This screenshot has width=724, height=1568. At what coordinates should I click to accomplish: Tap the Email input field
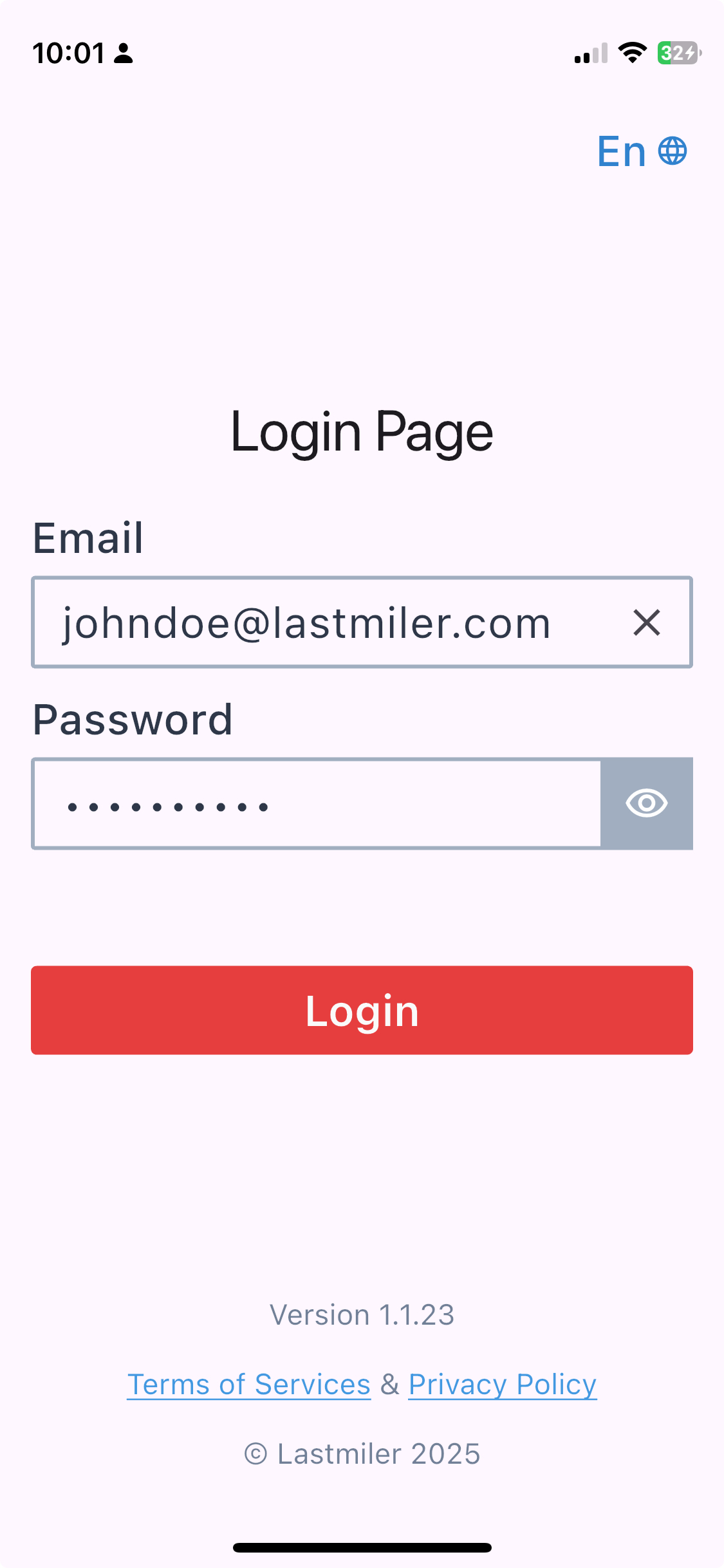pos(362,622)
